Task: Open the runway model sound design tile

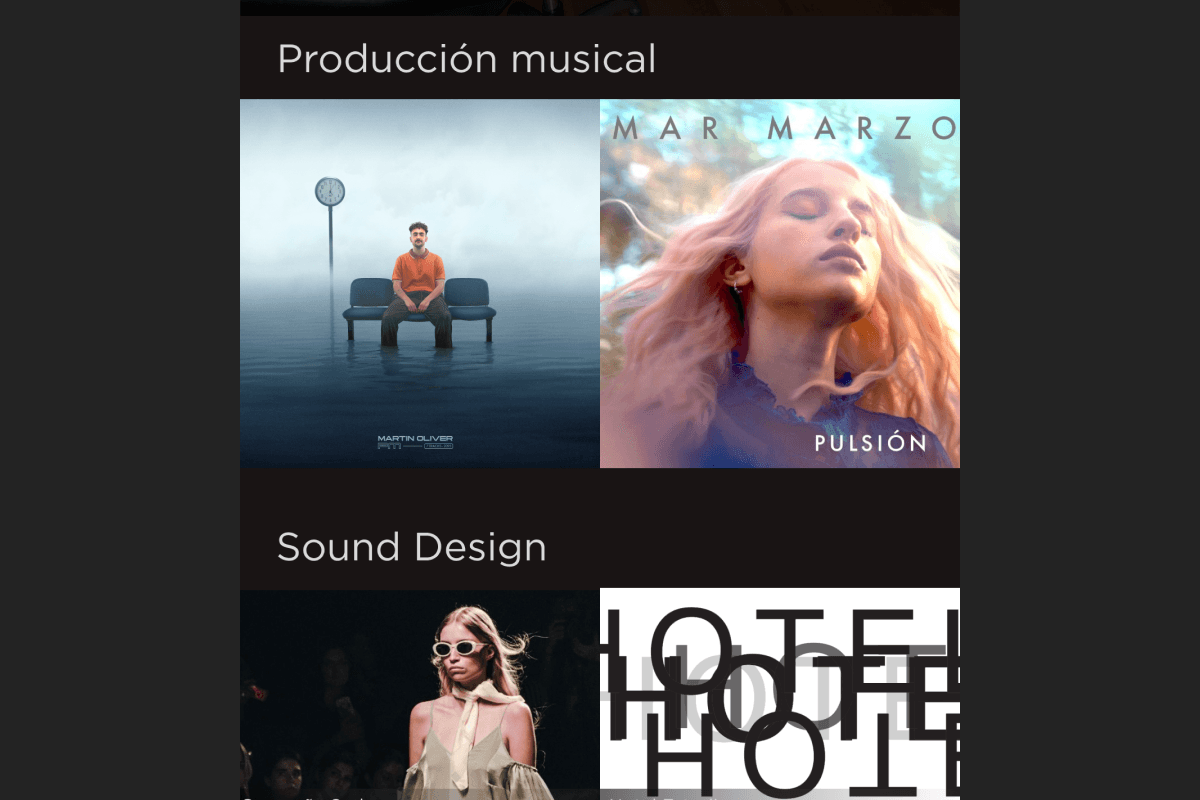Action: 420,694
